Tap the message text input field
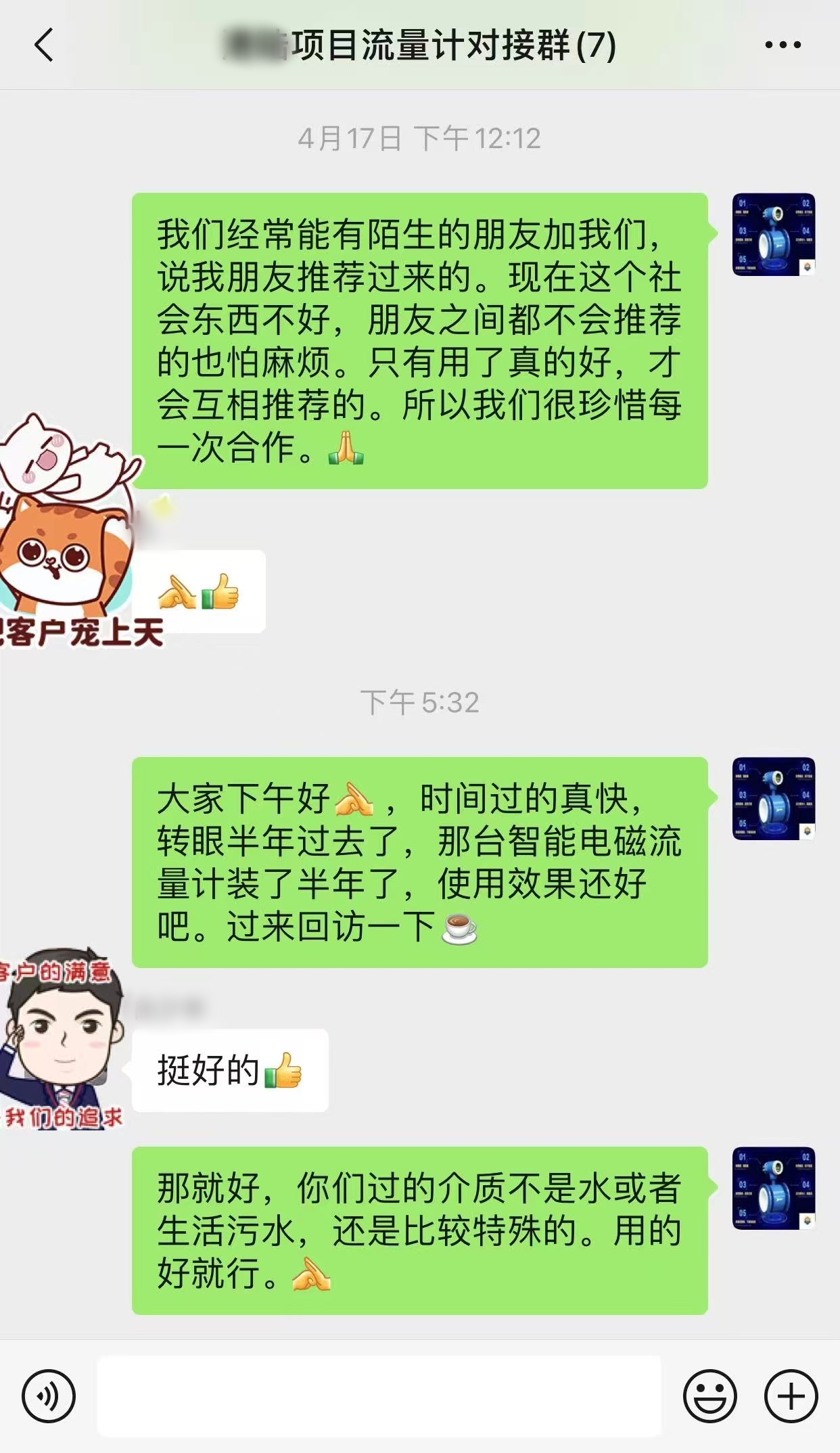The image size is (840, 1453). (379, 1396)
